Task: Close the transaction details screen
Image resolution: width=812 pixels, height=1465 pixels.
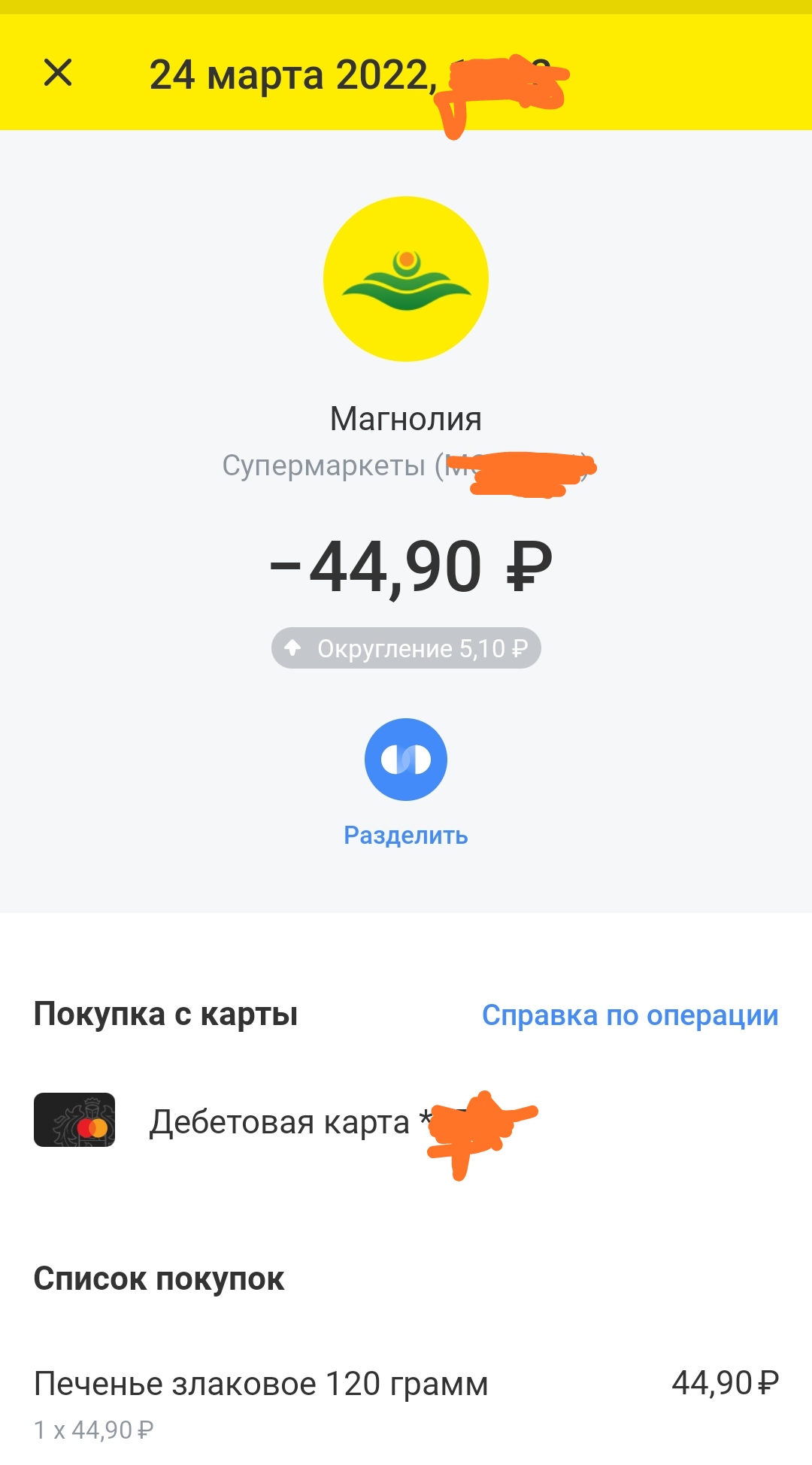Action: pyautogui.click(x=58, y=73)
